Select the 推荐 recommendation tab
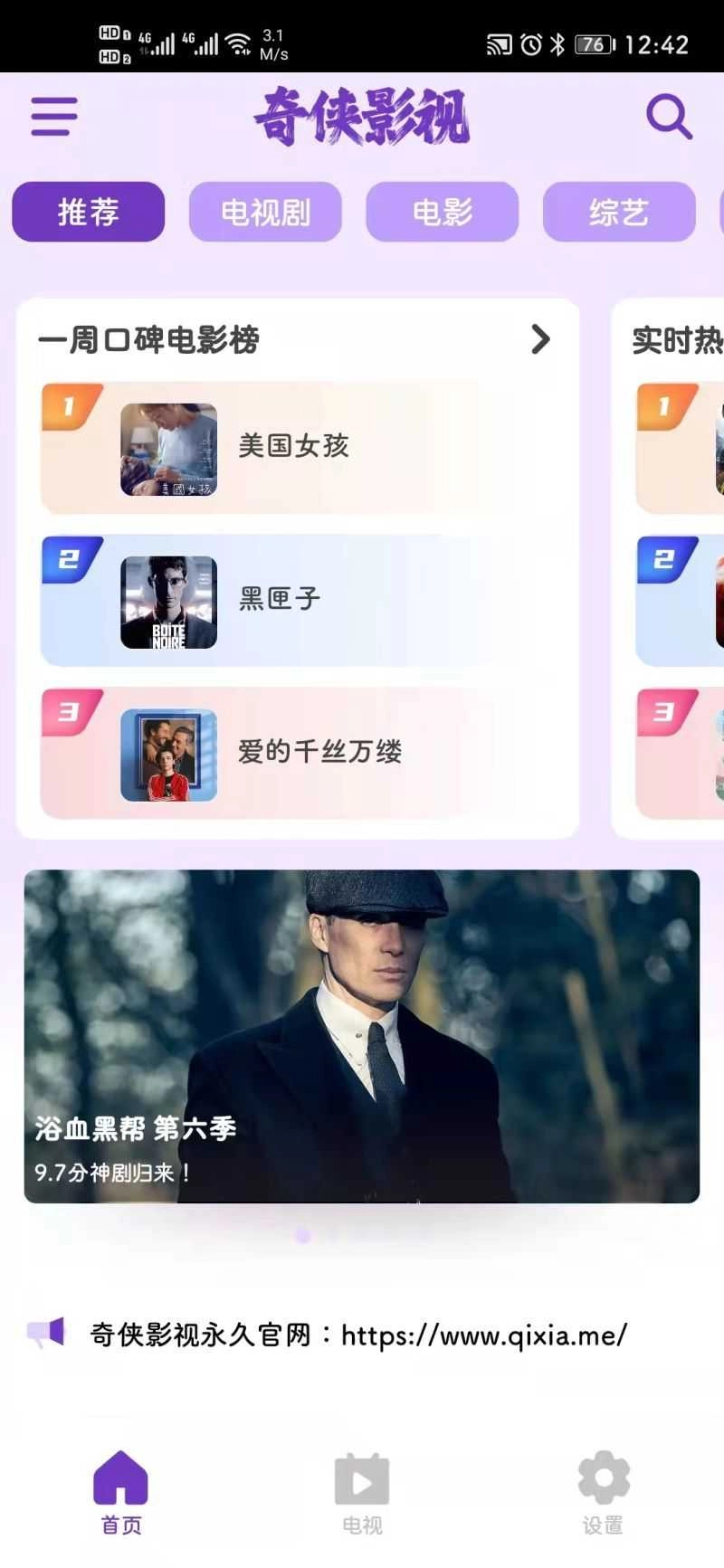724x1568 pixels. pos(88,212)
